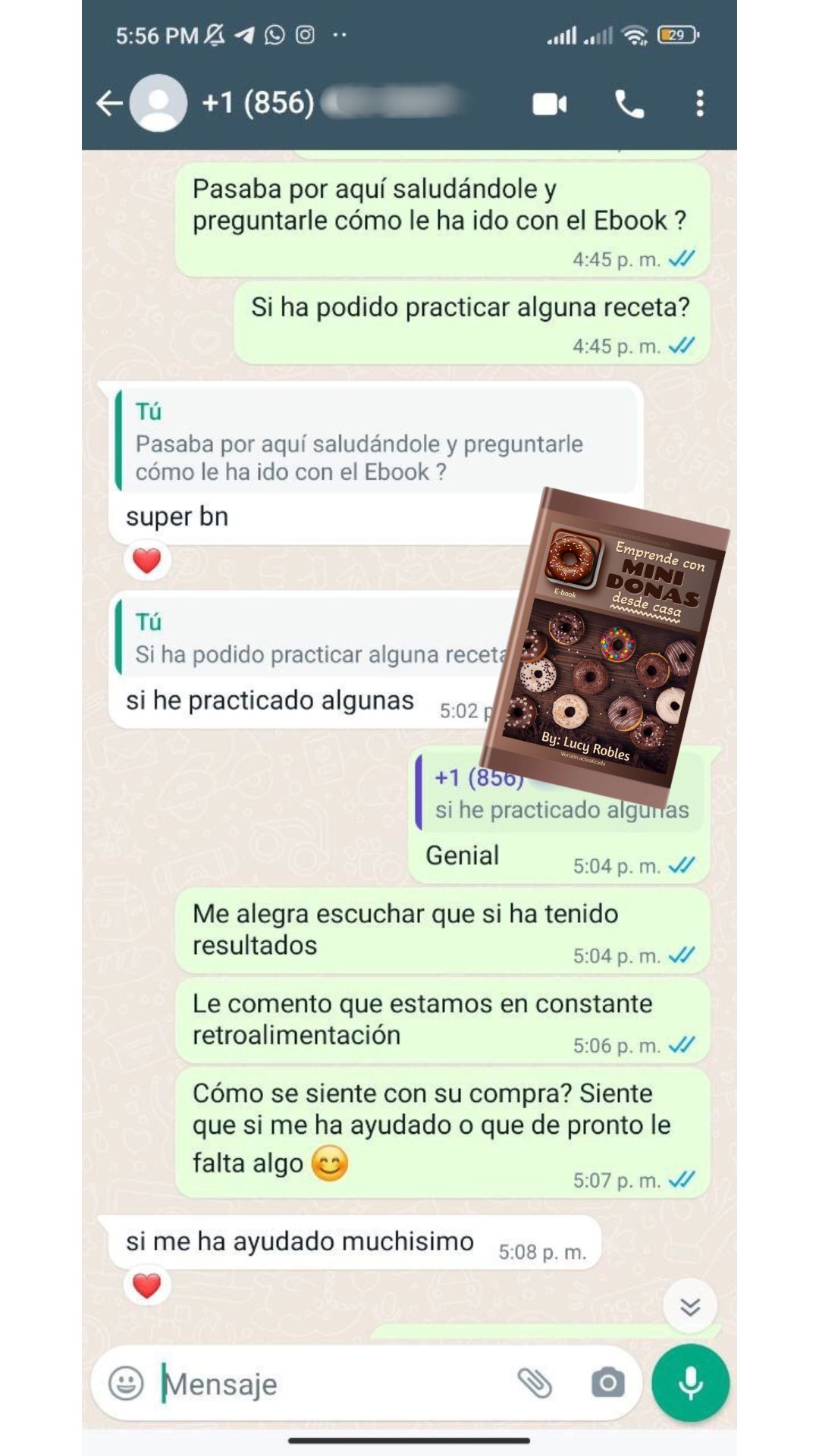Record a voice message with the microphone

(690, 1382)
